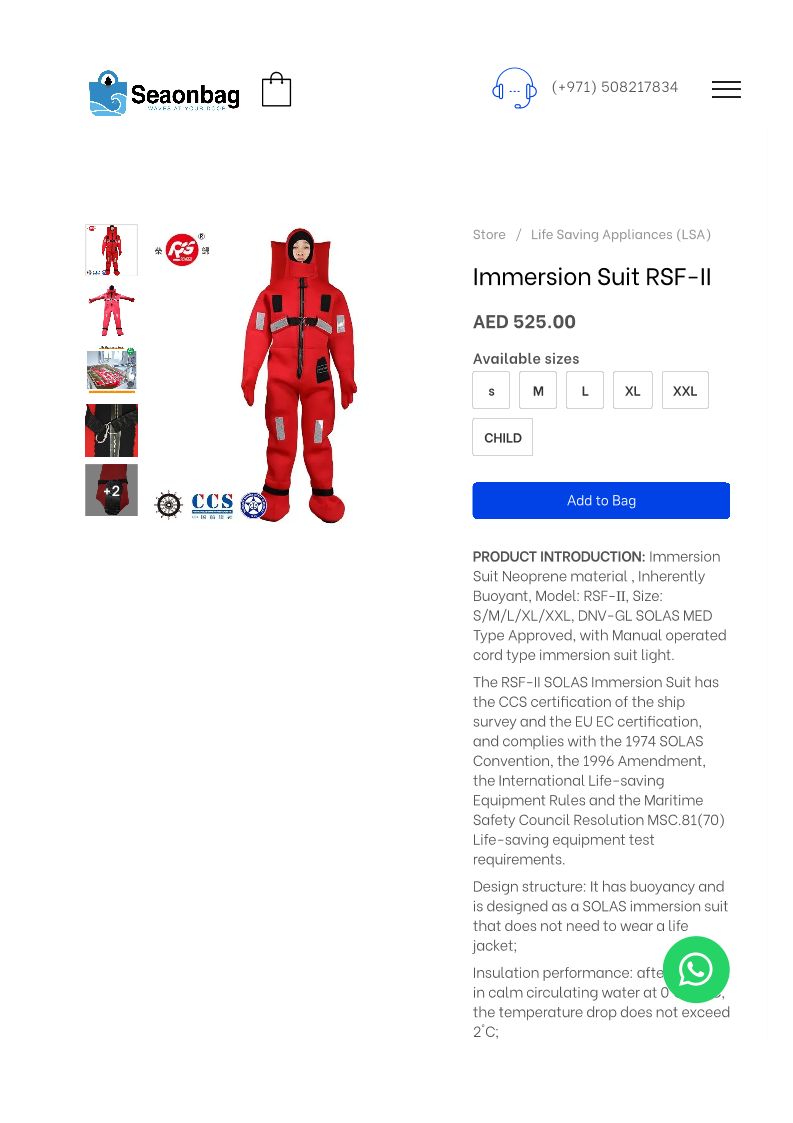The height and width of the screenshot is (1123, 793).
Task: Choose the CHILD size option
Action: (502, 437)
